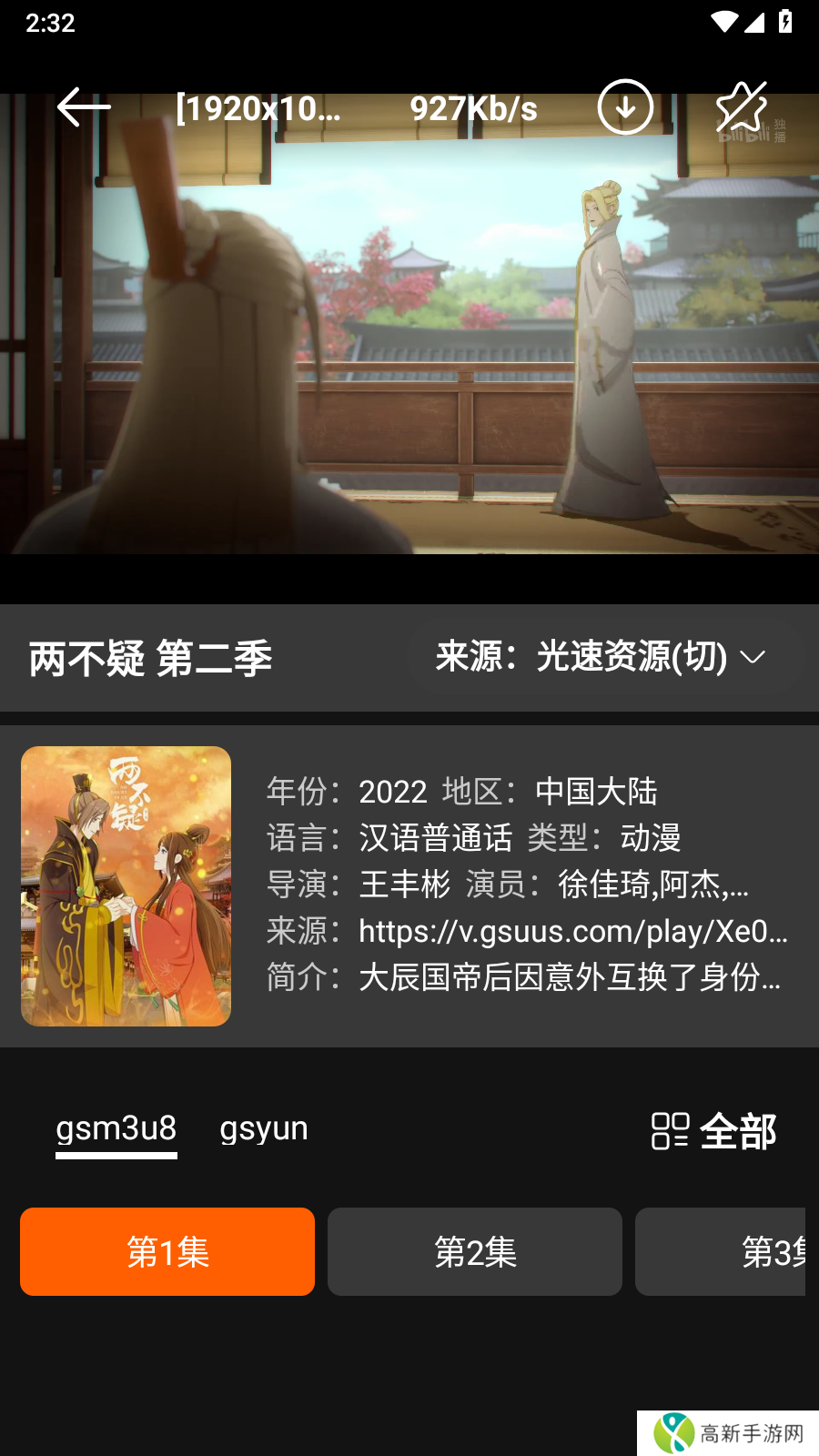Select the gsm3u8 tab

point(116,1128)
